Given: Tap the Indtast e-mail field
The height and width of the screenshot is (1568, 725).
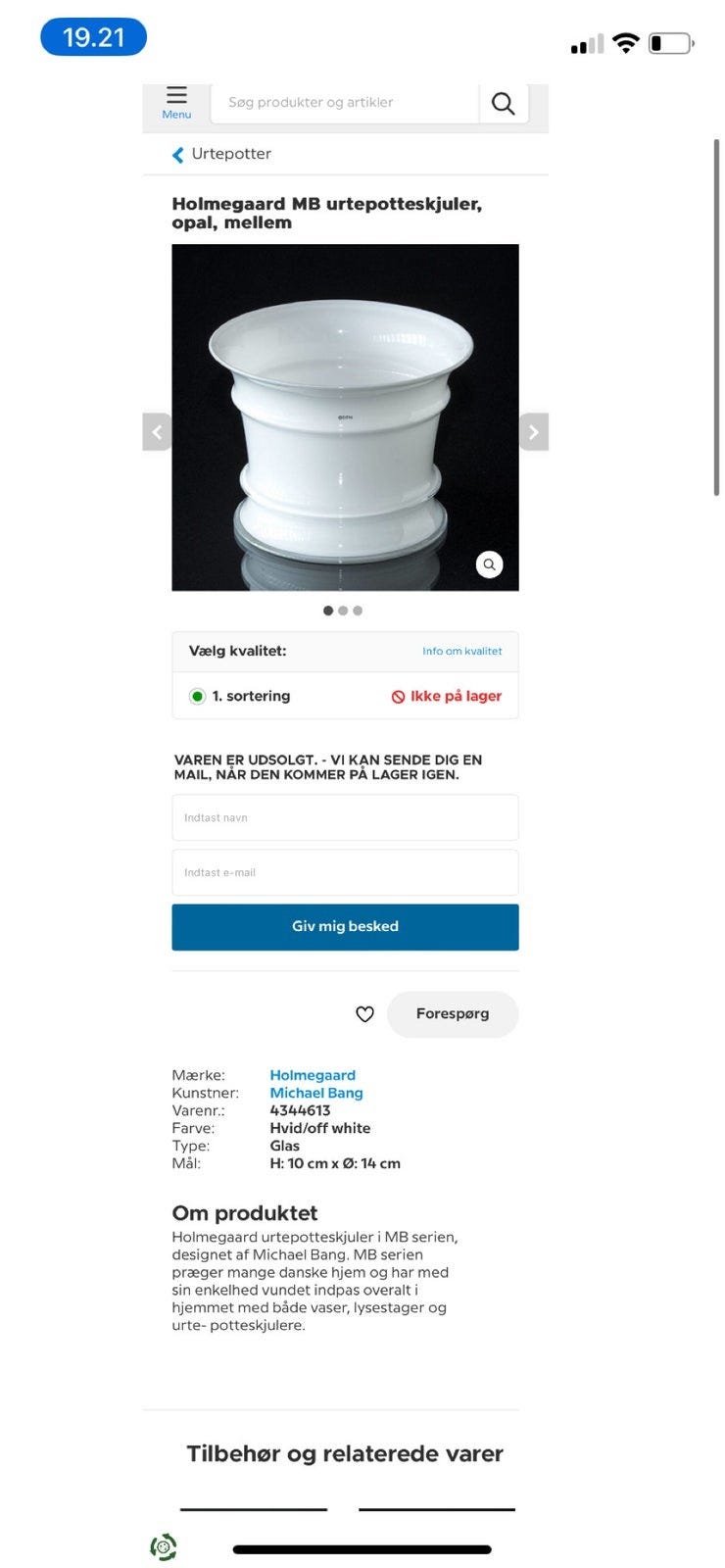Looking at the screenshot, I should click(x=345, y=872).
